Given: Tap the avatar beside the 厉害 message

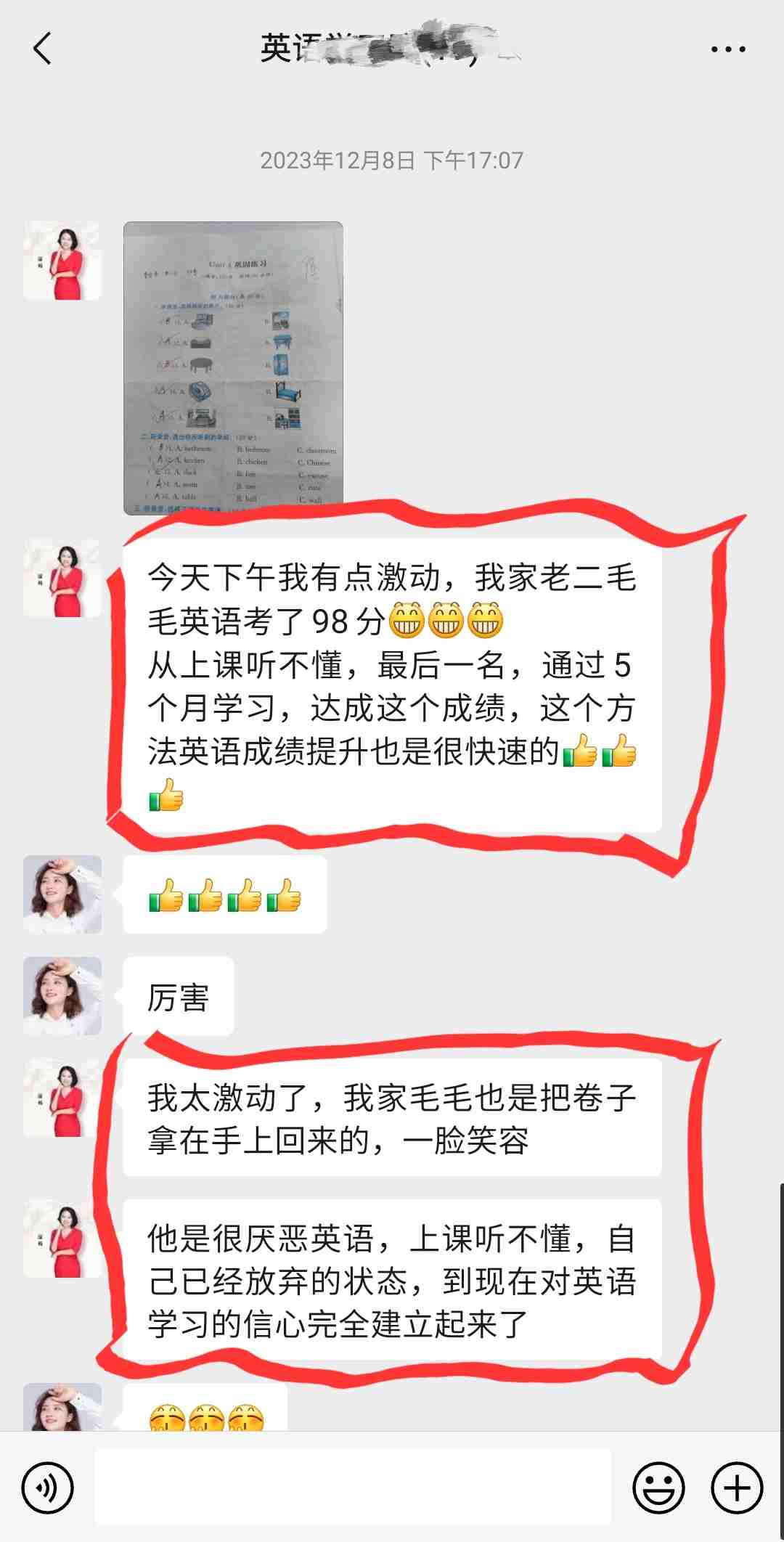Looking at the screenshot, I should click(62, 996).
